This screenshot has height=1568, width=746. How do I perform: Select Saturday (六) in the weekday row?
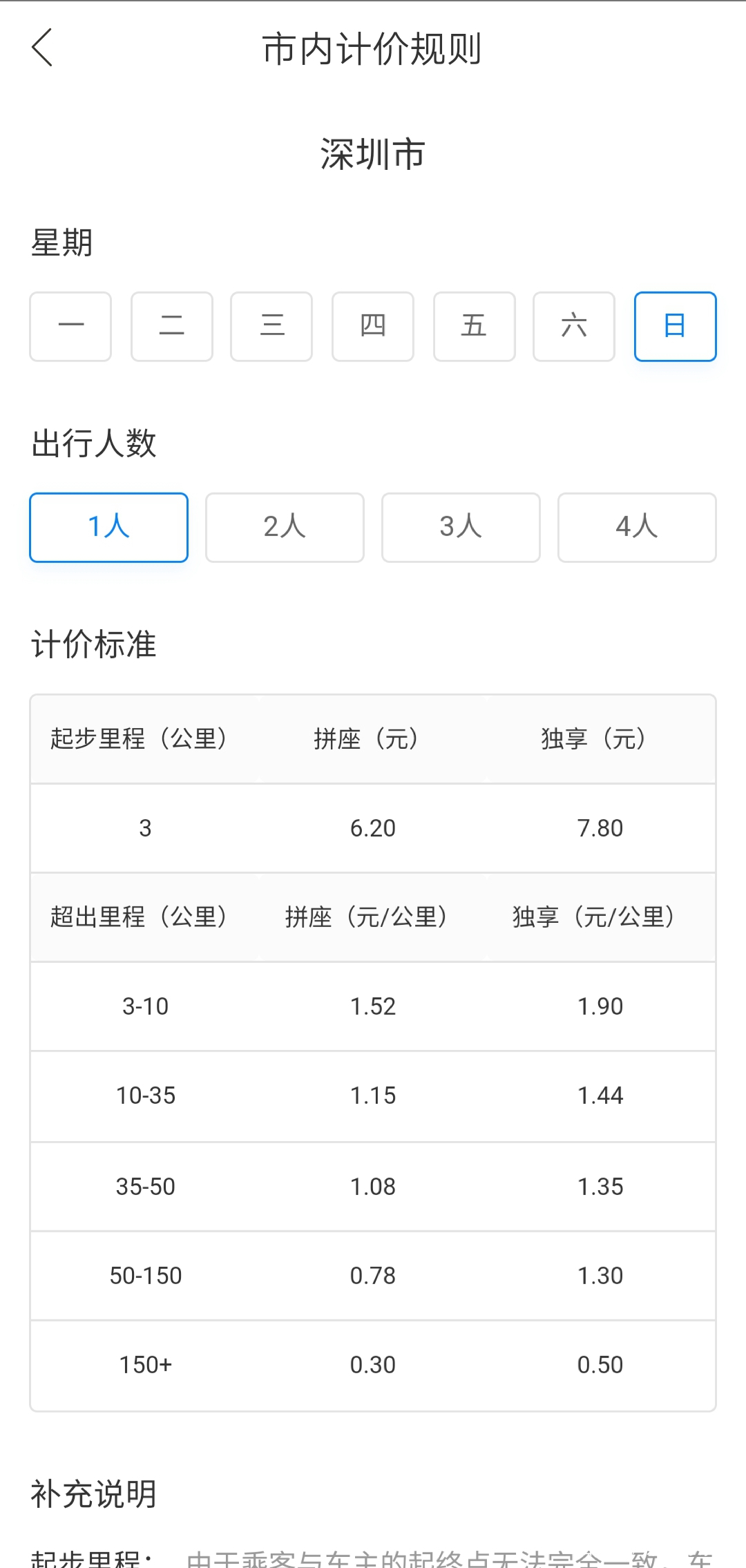(574, 326)
